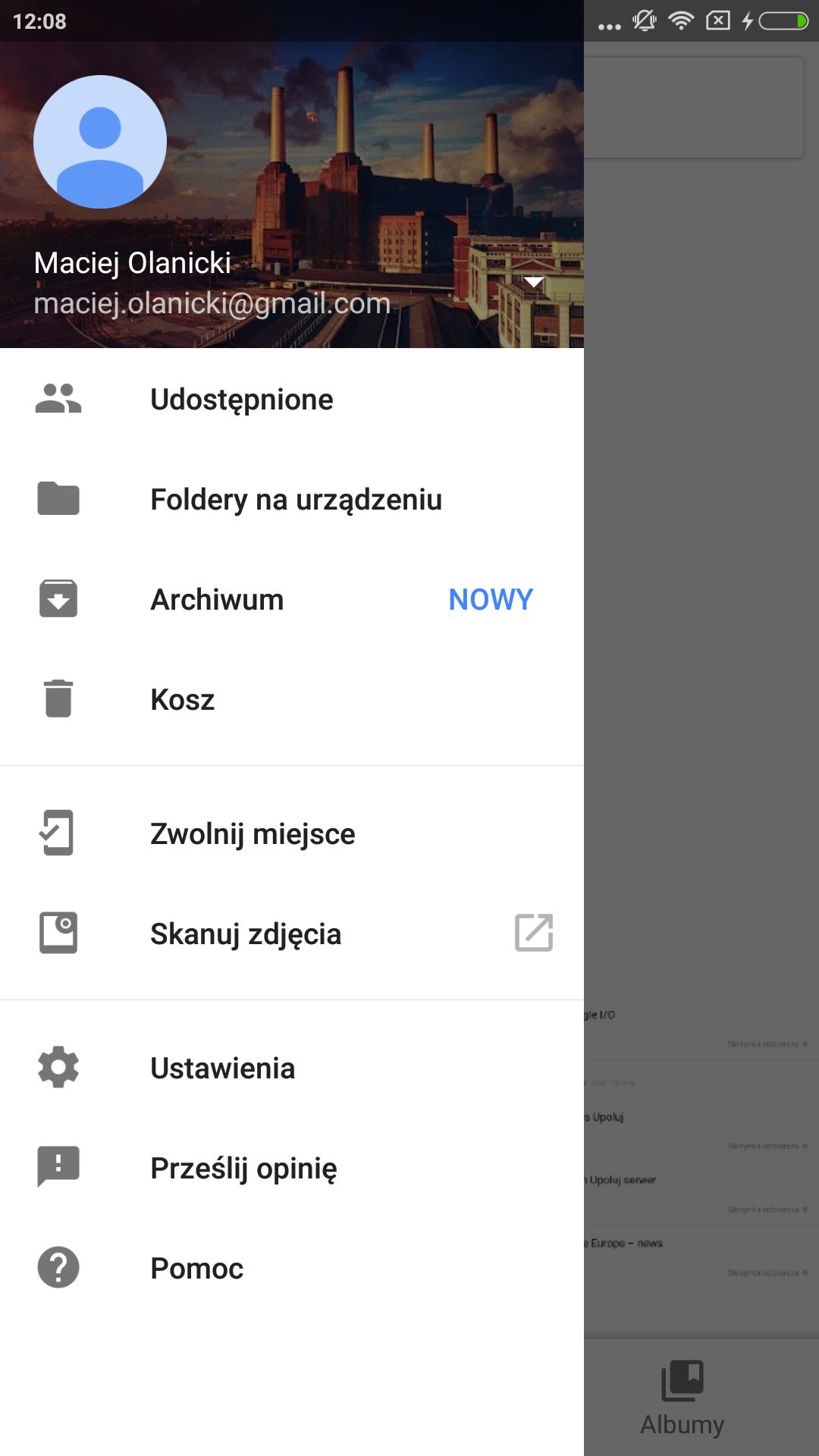
Task: Open Foldery na urządzeniu
Action: click(292, 500)
